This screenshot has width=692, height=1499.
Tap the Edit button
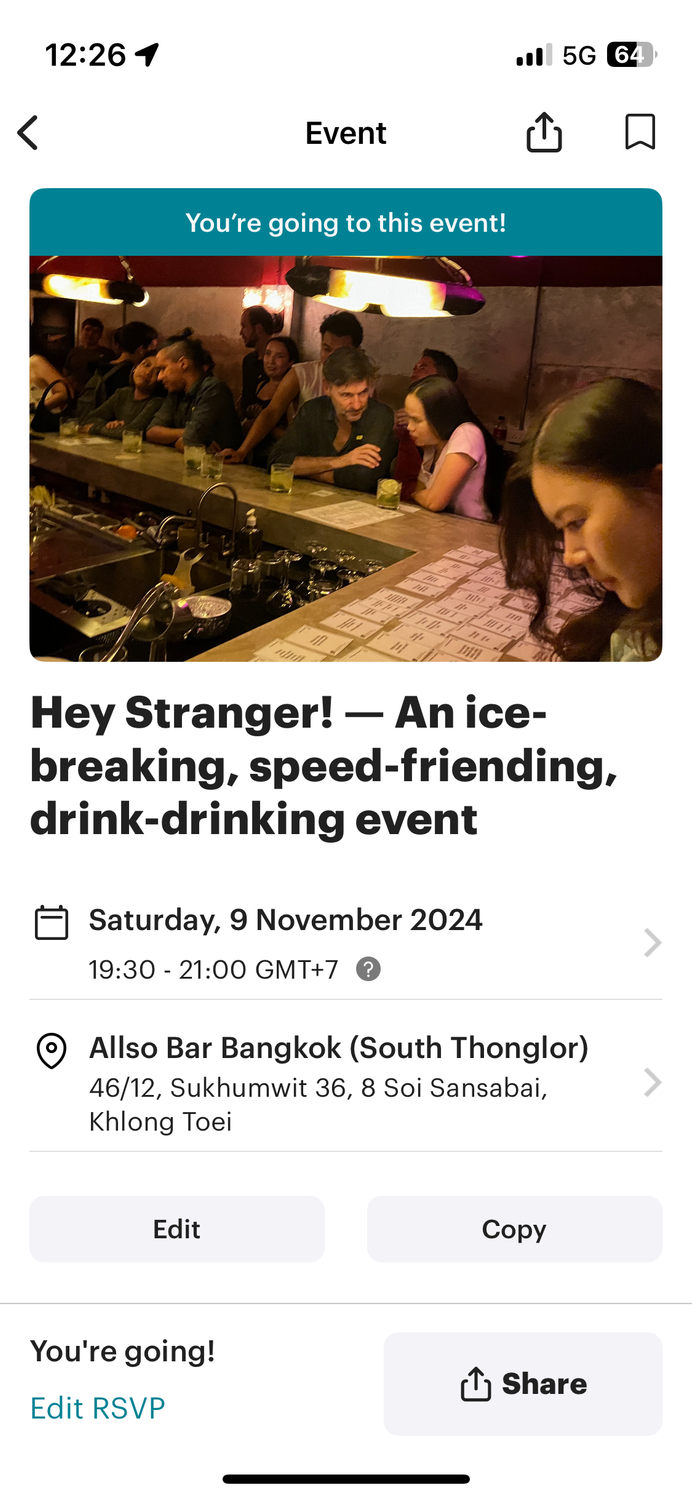click(x=177, y=1229)
